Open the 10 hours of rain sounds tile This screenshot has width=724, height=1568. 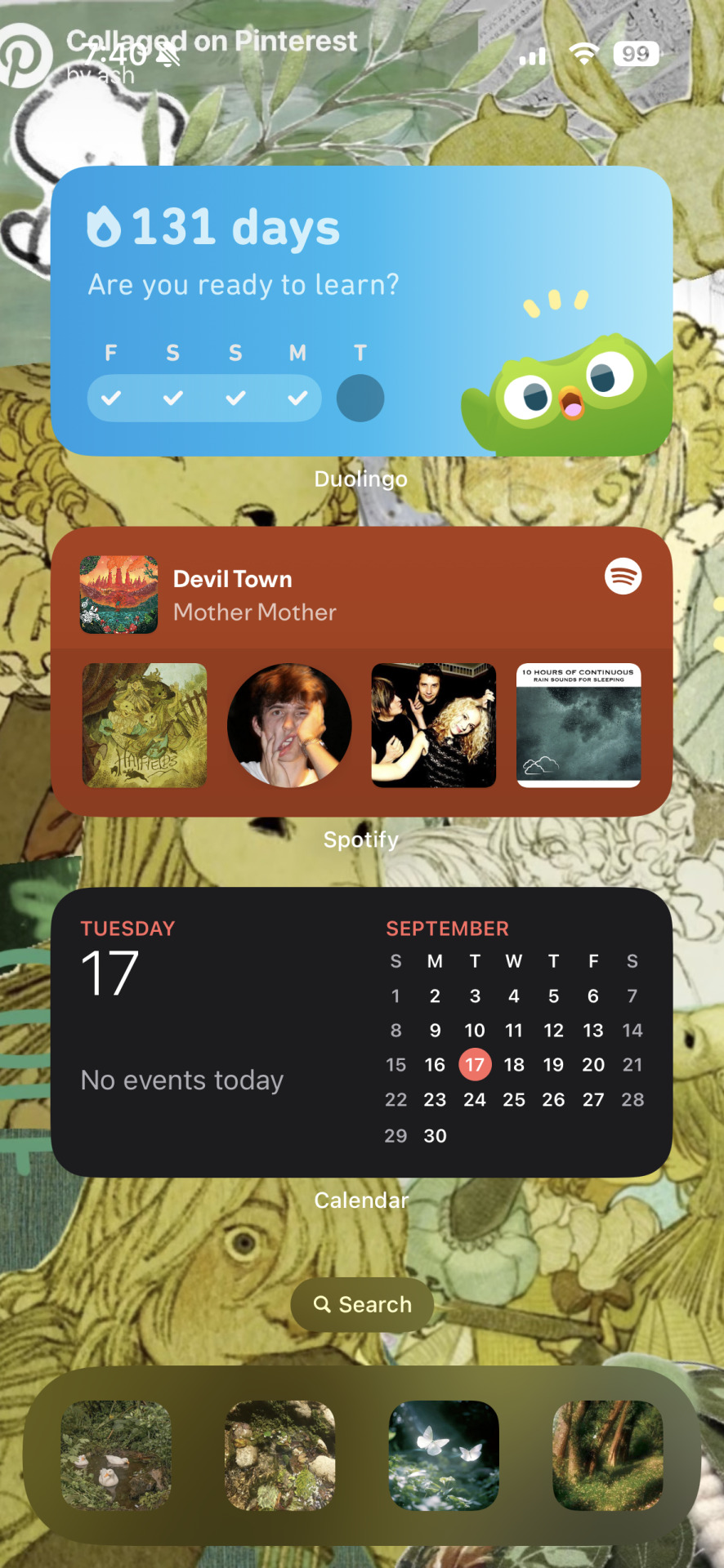click(579, 725)
